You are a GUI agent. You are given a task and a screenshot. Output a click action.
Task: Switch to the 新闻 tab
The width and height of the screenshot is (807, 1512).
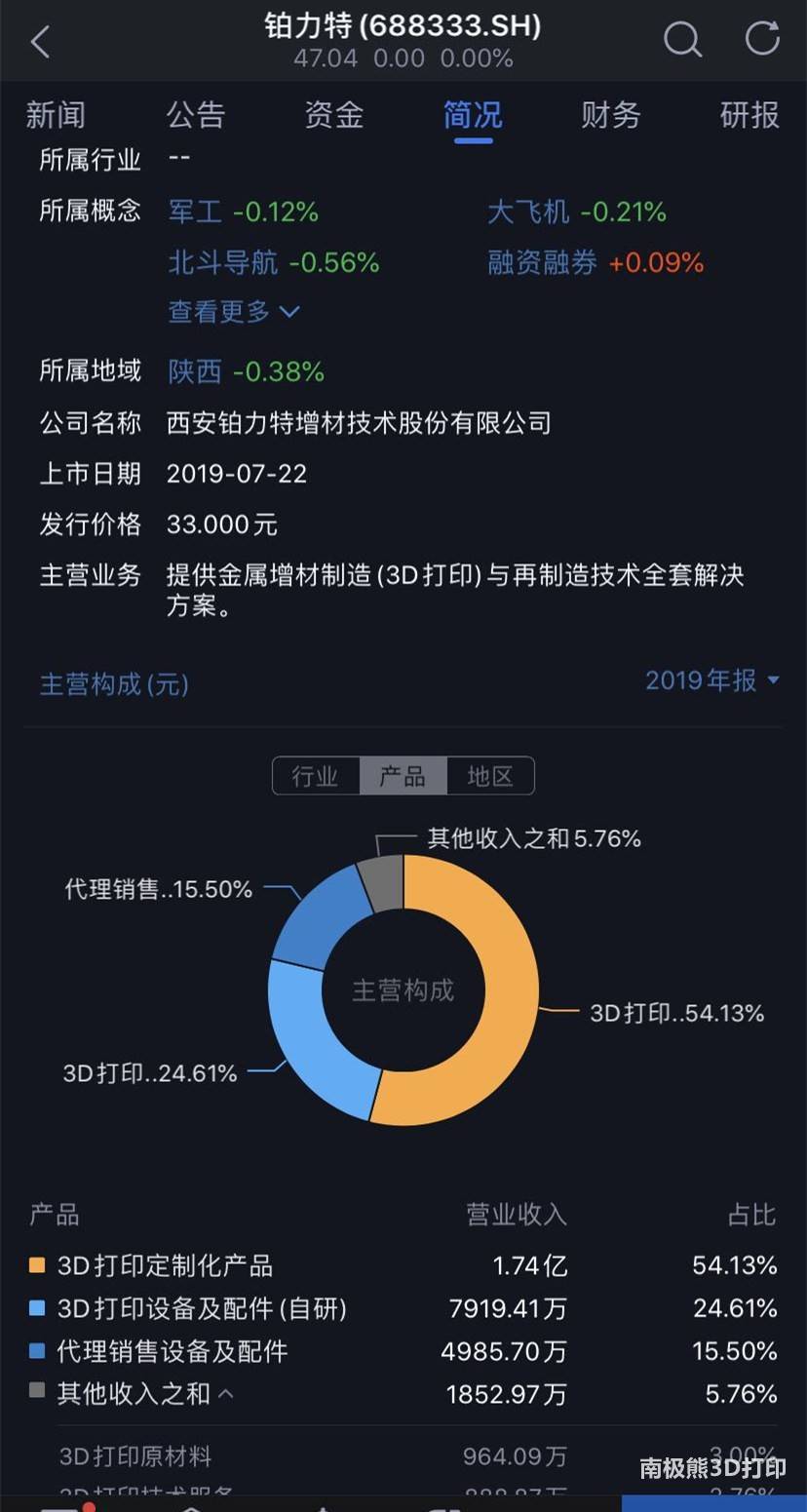tap(56, 115)
